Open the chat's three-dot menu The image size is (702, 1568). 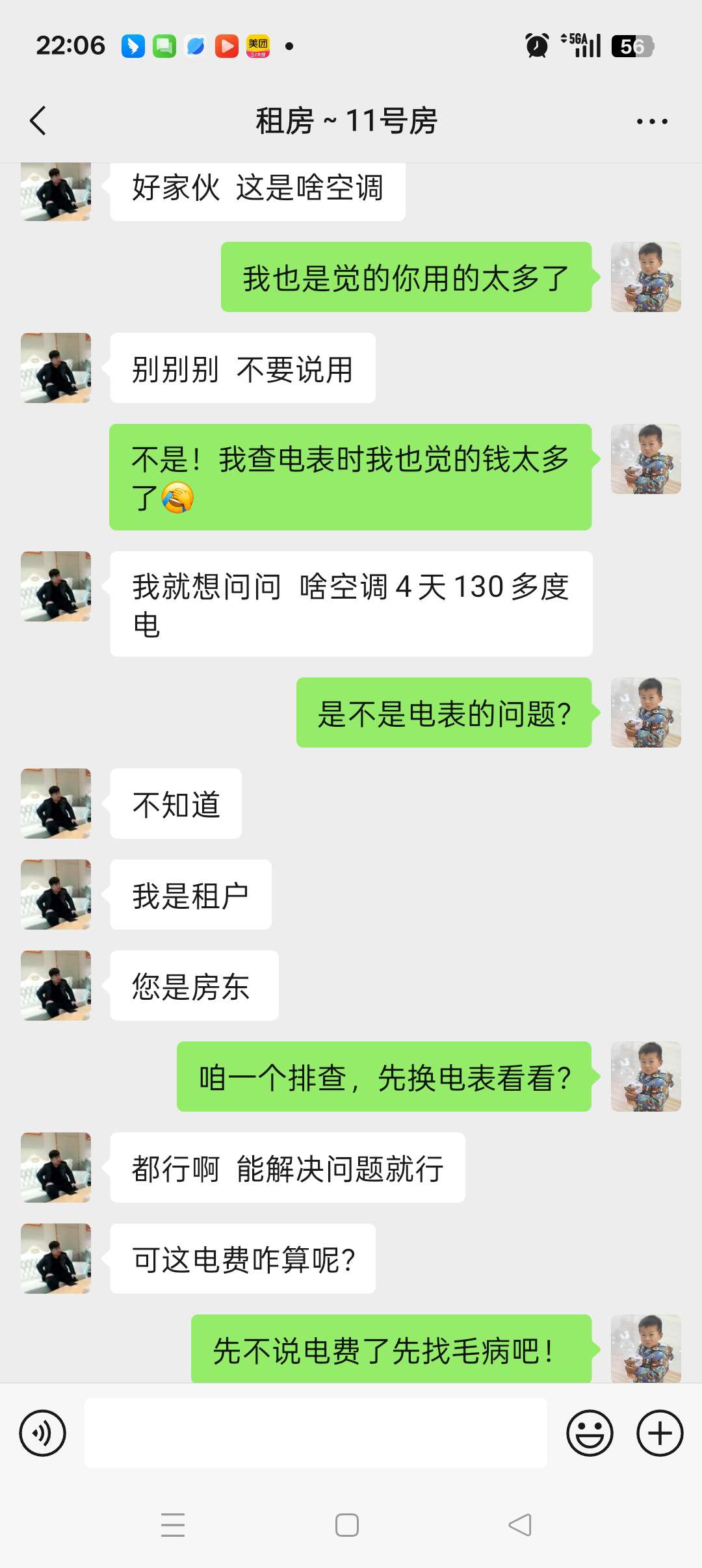651,122
